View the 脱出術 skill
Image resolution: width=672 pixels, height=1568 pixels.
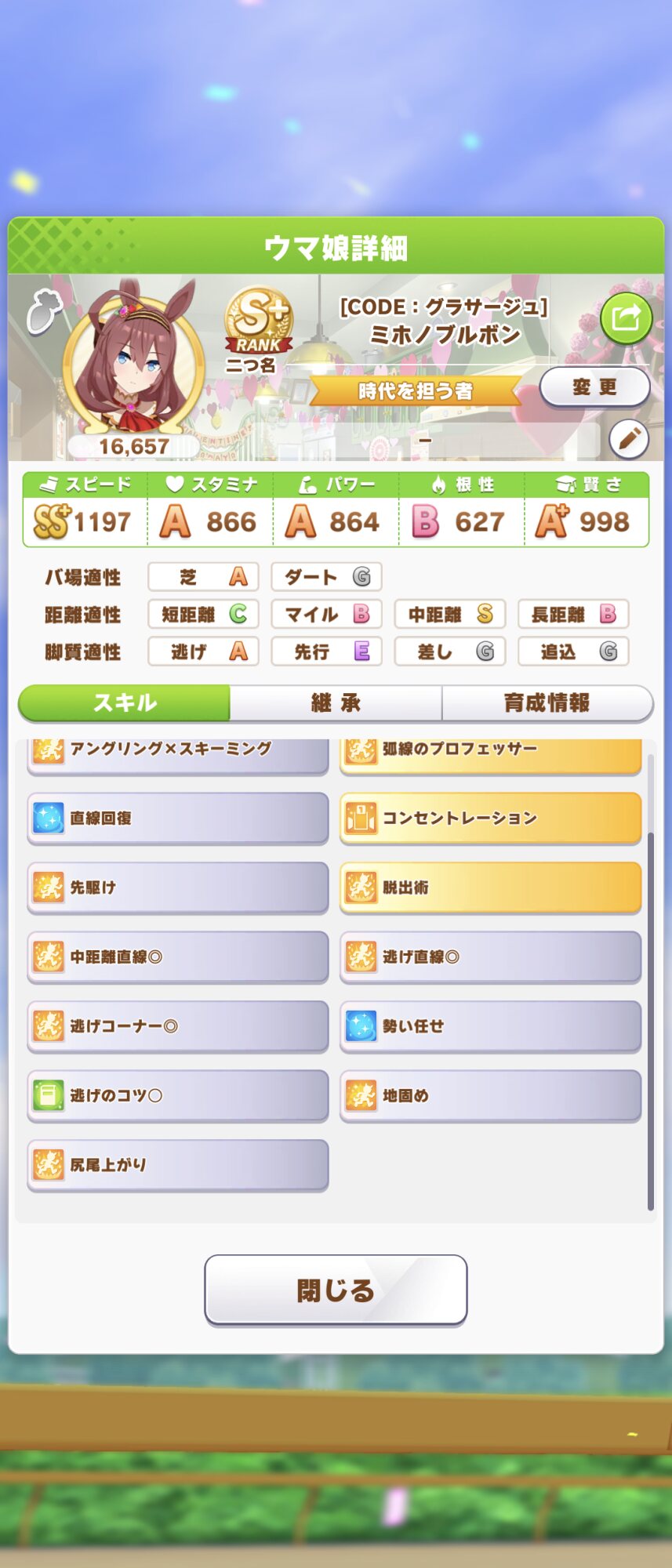490,887
